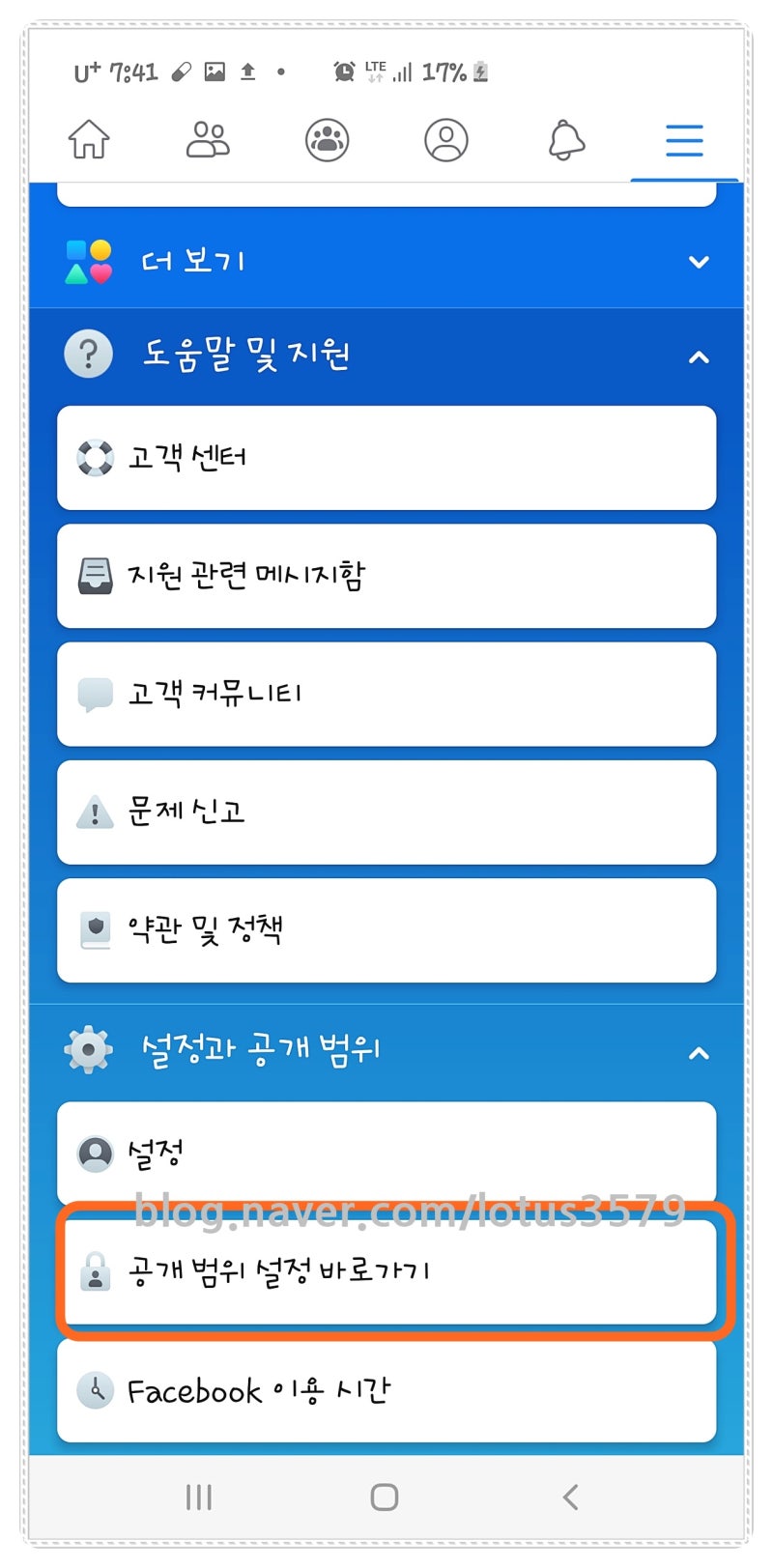Open the profile tab
The width and height of the screenshot is (773, 1568).
[x=446, y=140]
